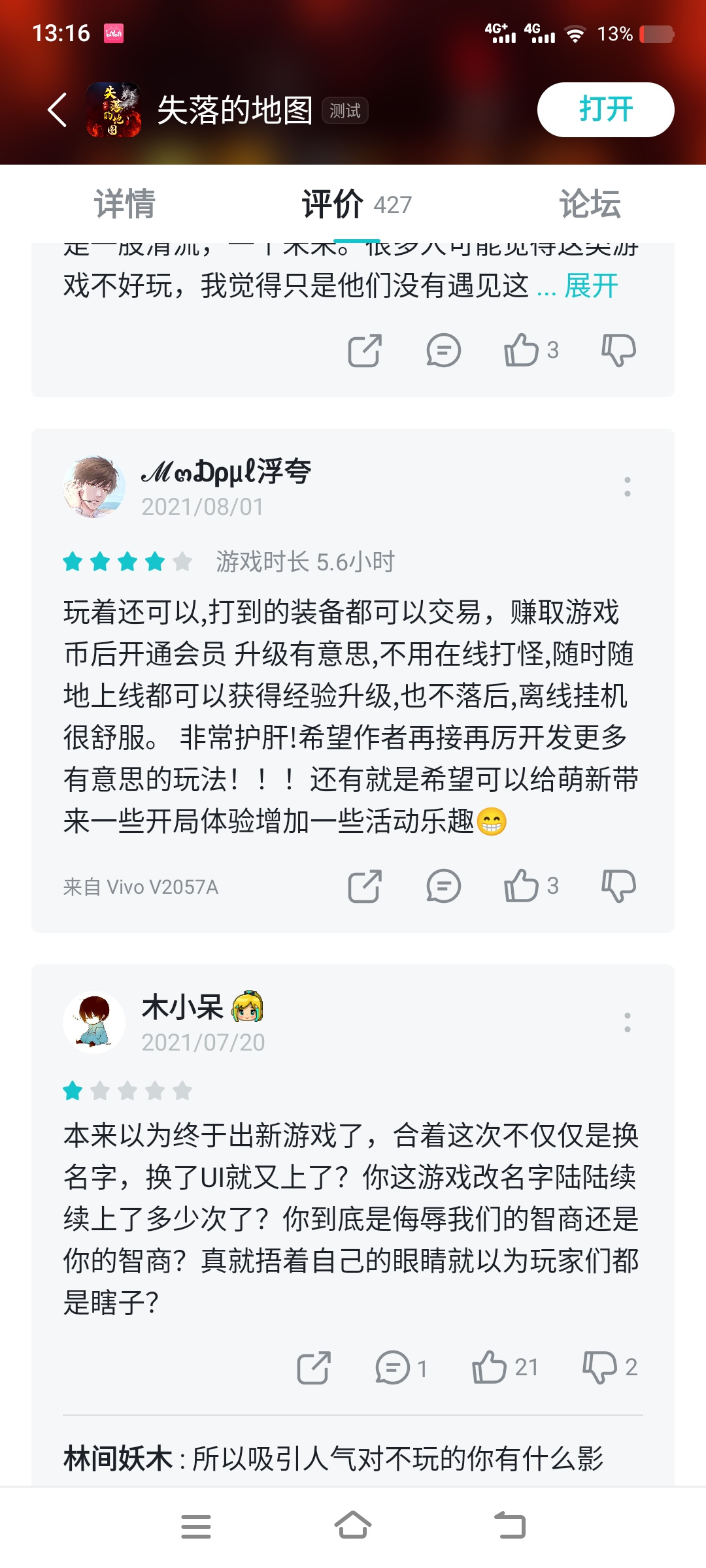Open 木小呆's profile avatar
Screen dimensions: 706x1568
(94, 1022)
